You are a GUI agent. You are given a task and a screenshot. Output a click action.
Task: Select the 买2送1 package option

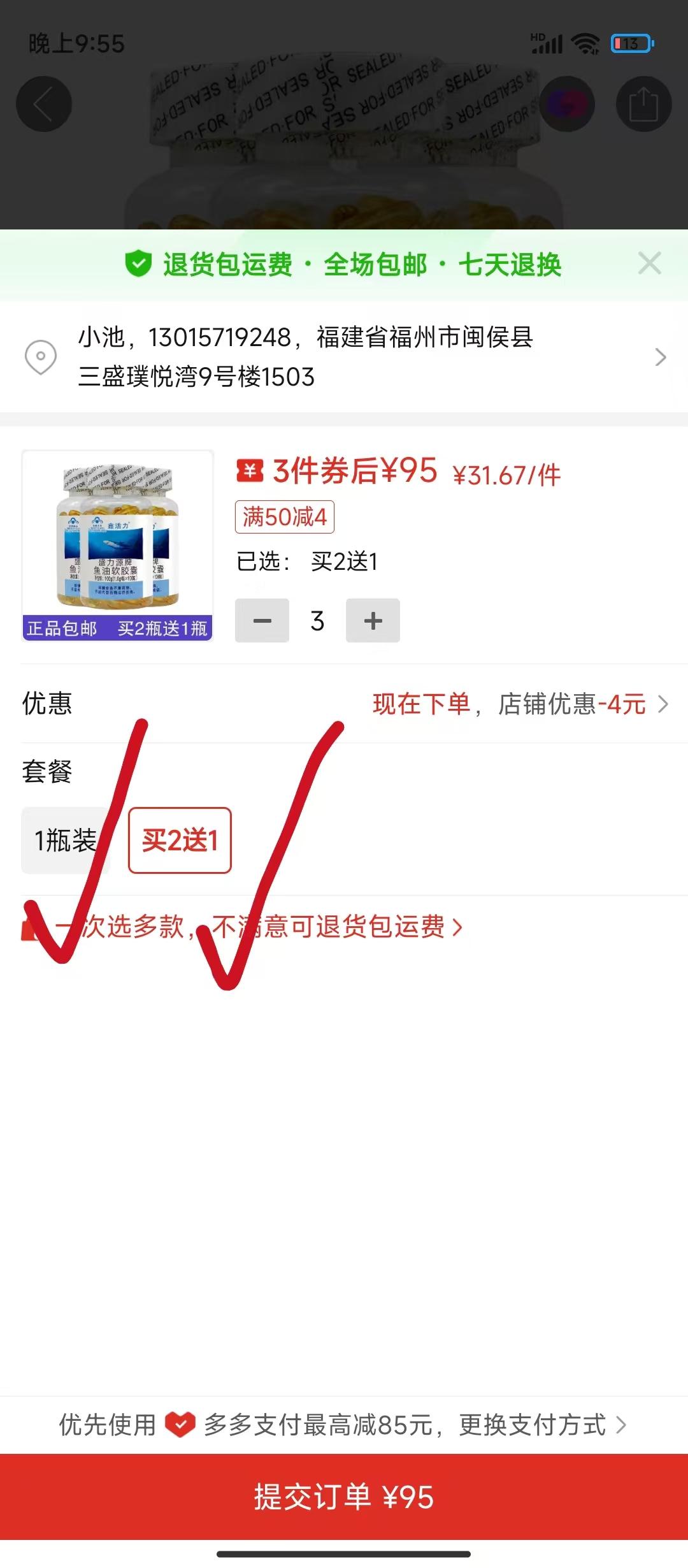(180, 840)
